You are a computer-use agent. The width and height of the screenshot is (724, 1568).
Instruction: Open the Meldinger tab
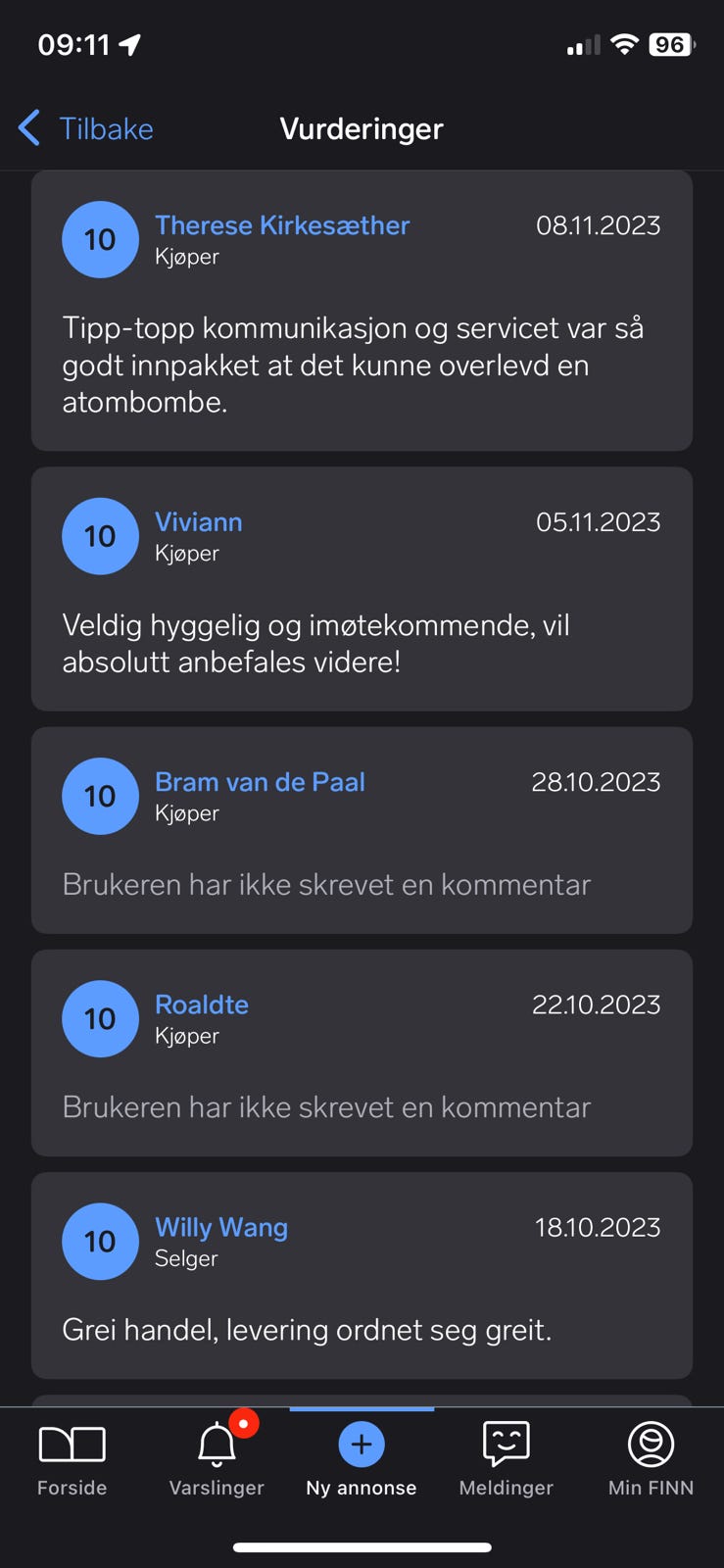[x=507, y=1459]
